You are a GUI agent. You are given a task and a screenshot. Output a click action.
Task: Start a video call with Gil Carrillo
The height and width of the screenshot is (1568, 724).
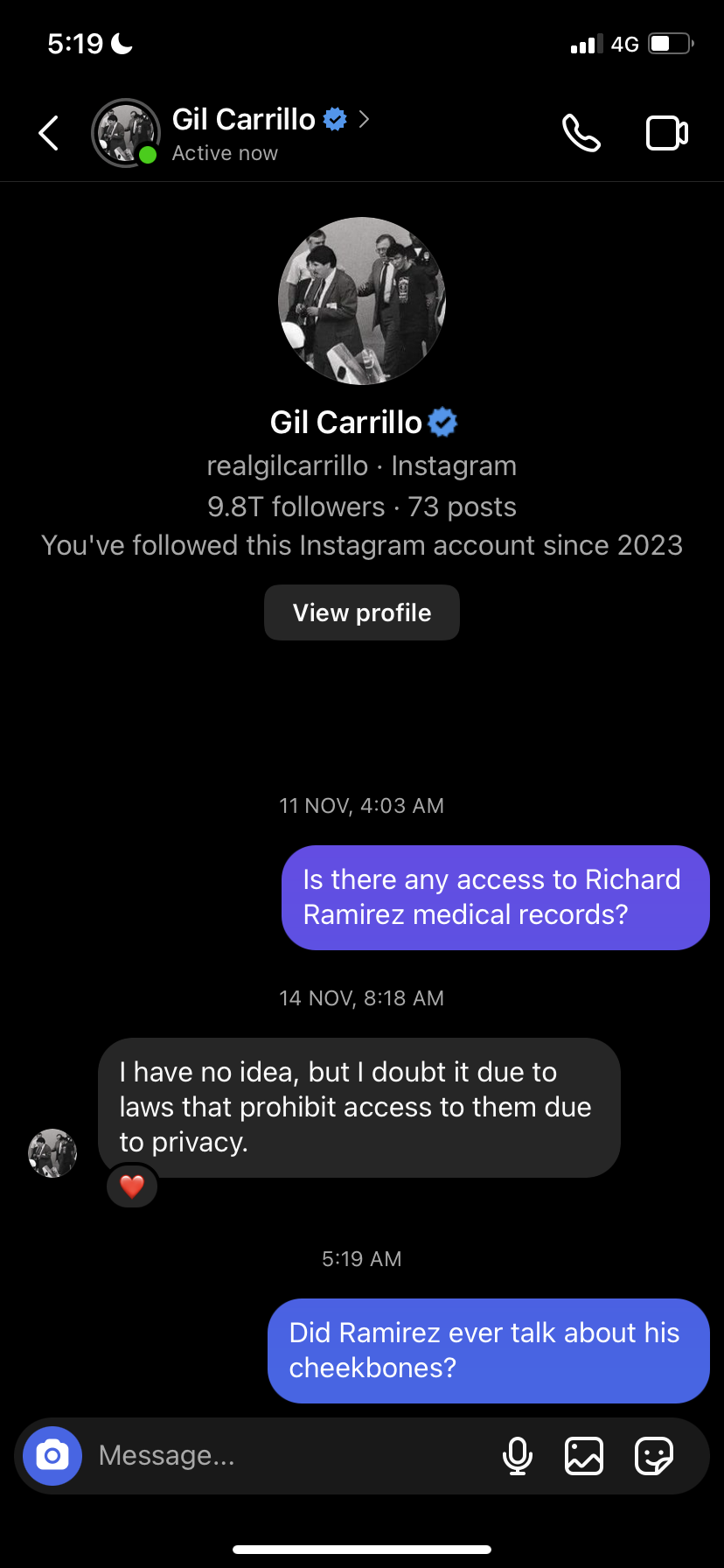pyautogui.click(x=667, y=133)
